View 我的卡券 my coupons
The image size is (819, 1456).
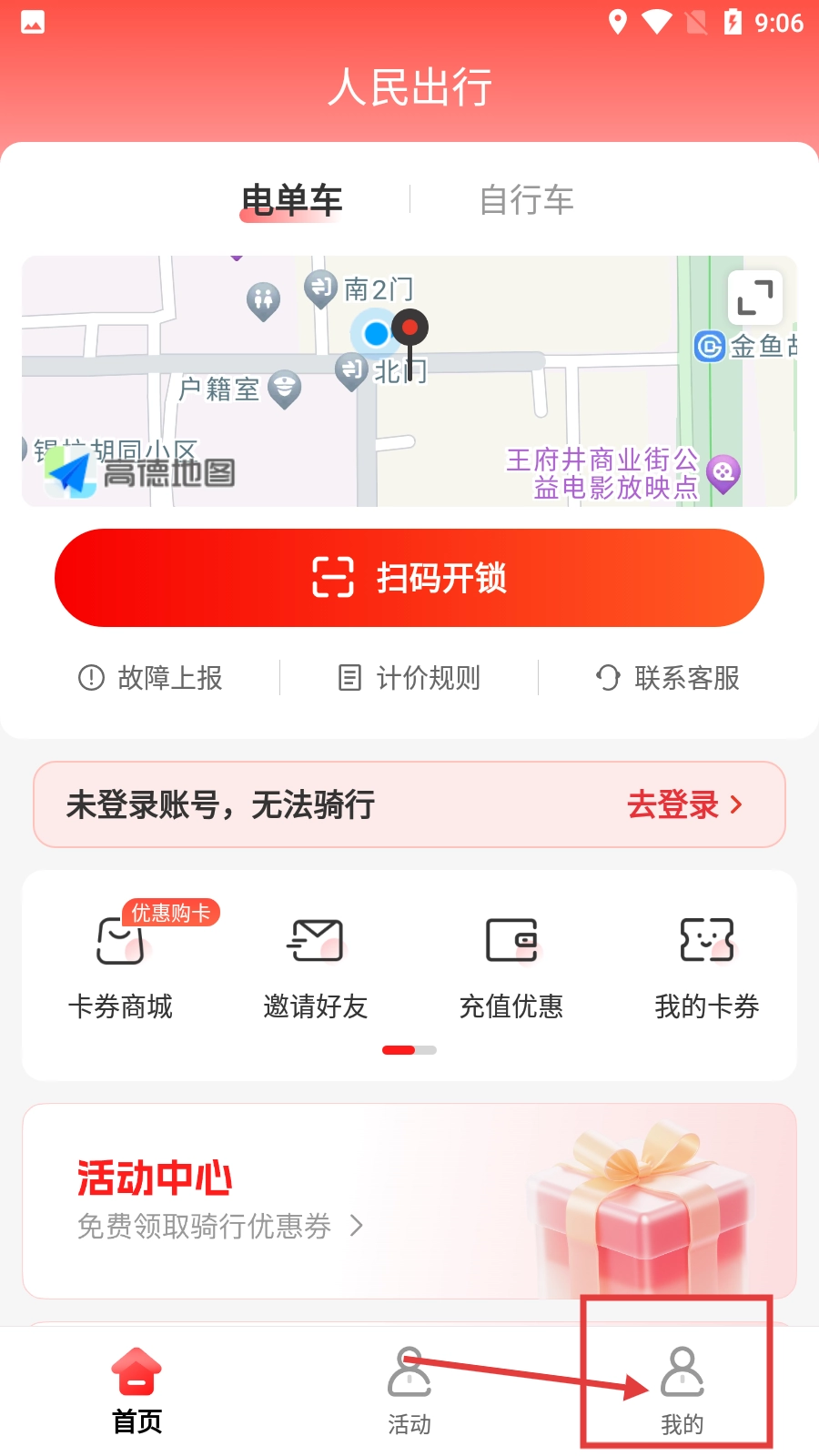707,967
